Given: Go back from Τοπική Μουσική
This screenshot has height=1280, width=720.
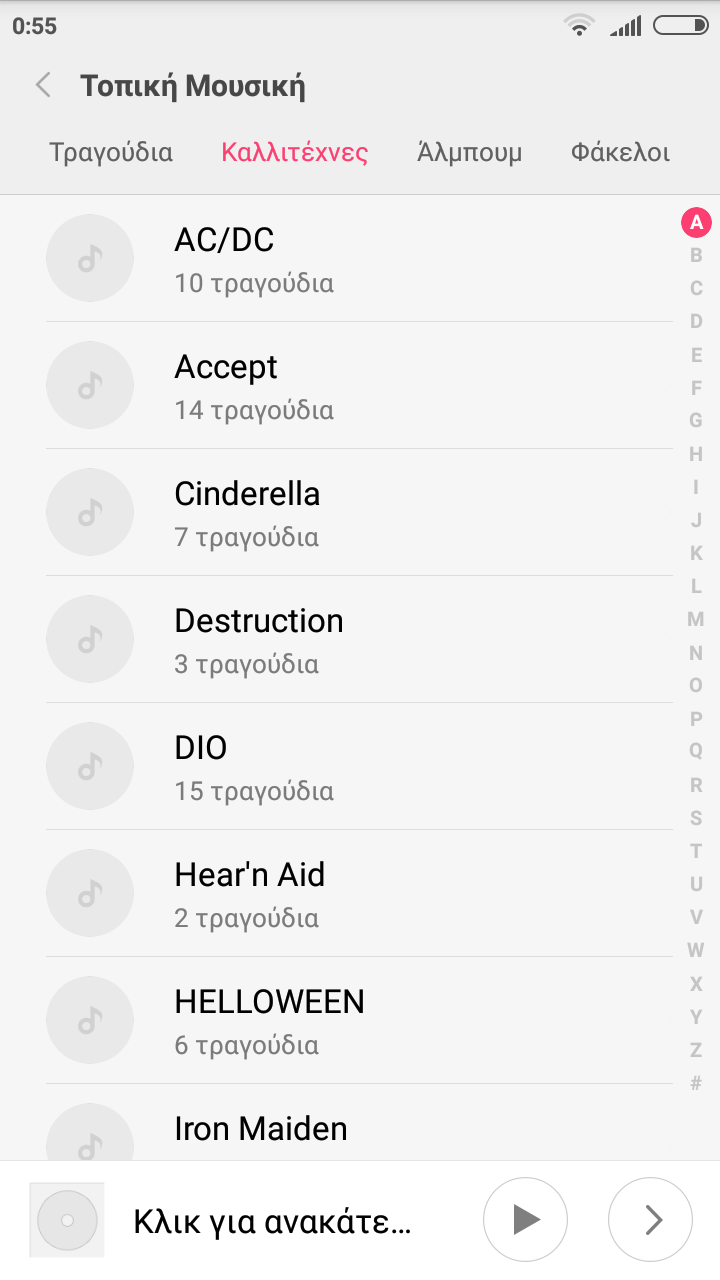Looking at the screenshot, I should coord(43,86).
